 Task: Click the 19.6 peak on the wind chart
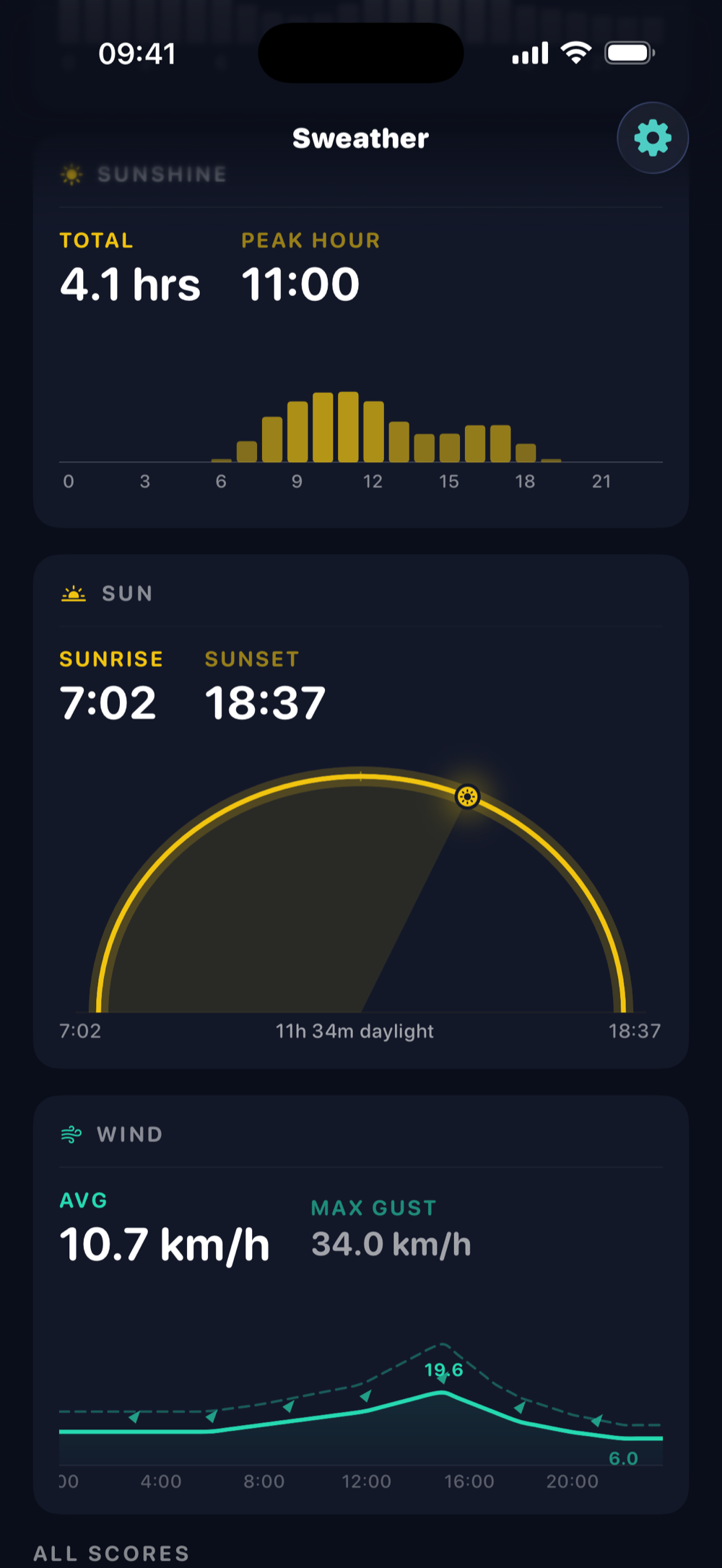click(x=443, y=1370)
